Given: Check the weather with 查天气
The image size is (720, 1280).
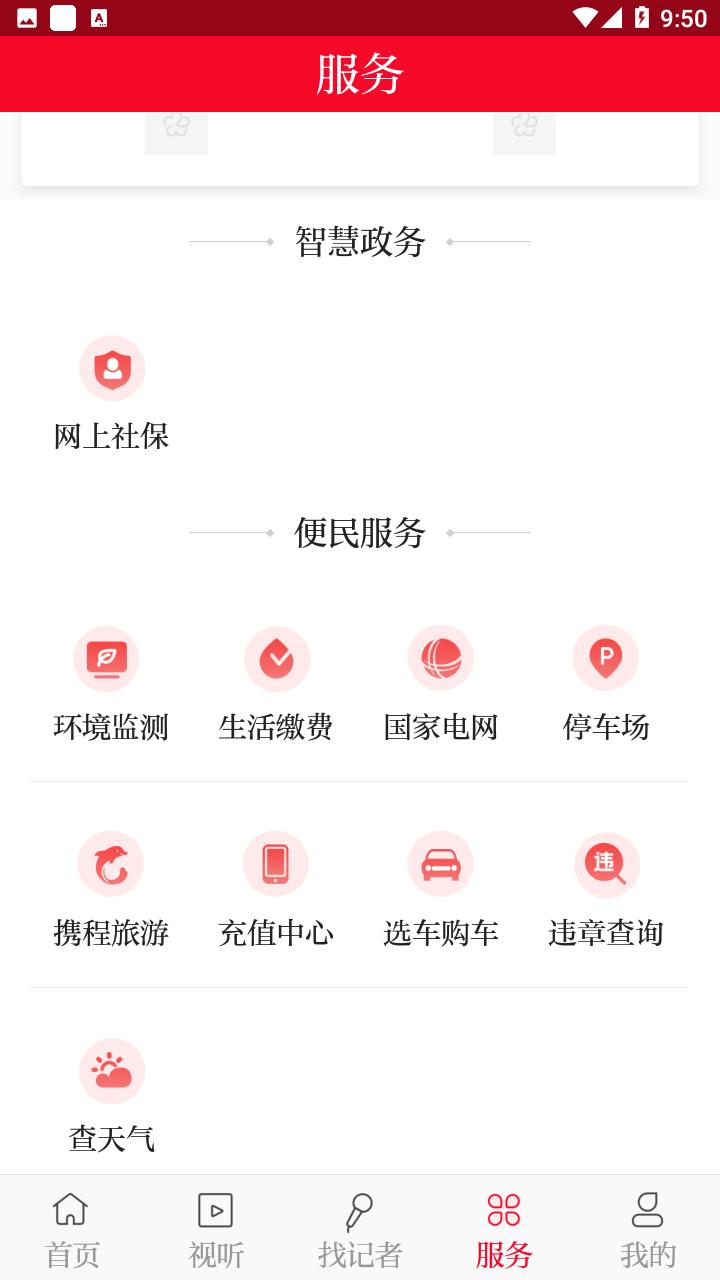Looking at the screenshot, I should 111,1095.
